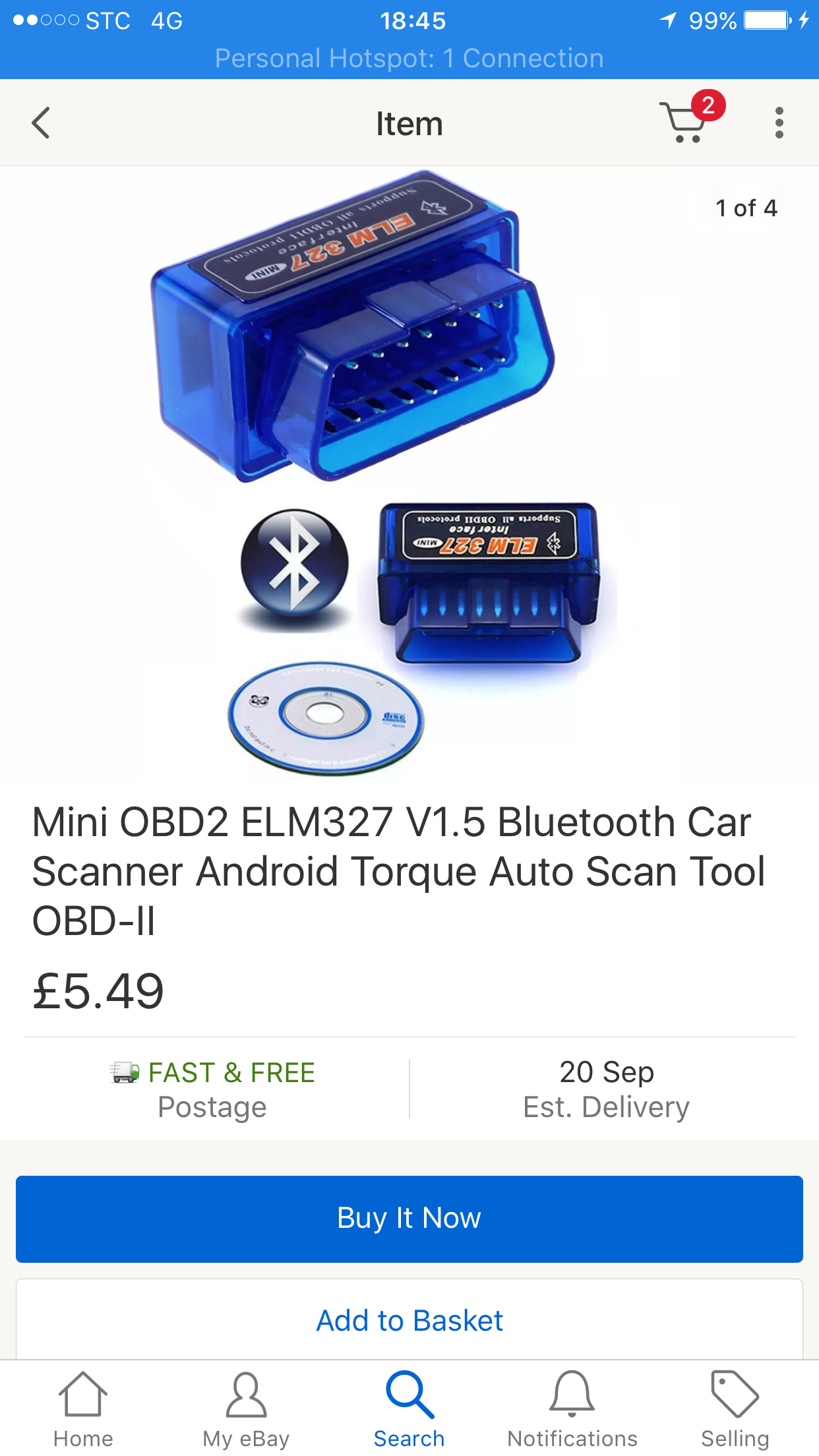Open the three-dot overflow menu
819x1456 pixels.
tap(779, 123)
